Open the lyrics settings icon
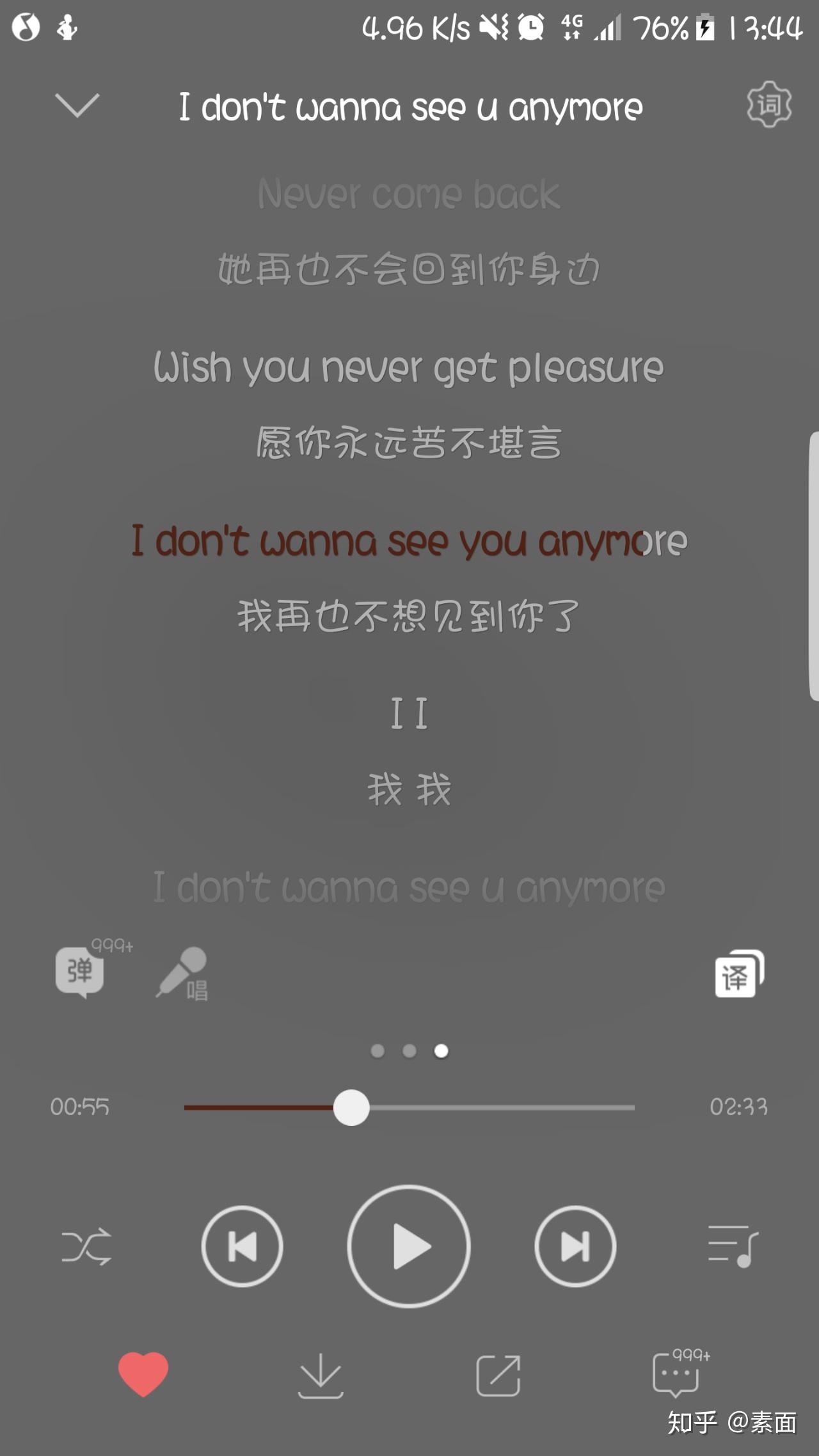 point(769,104)
